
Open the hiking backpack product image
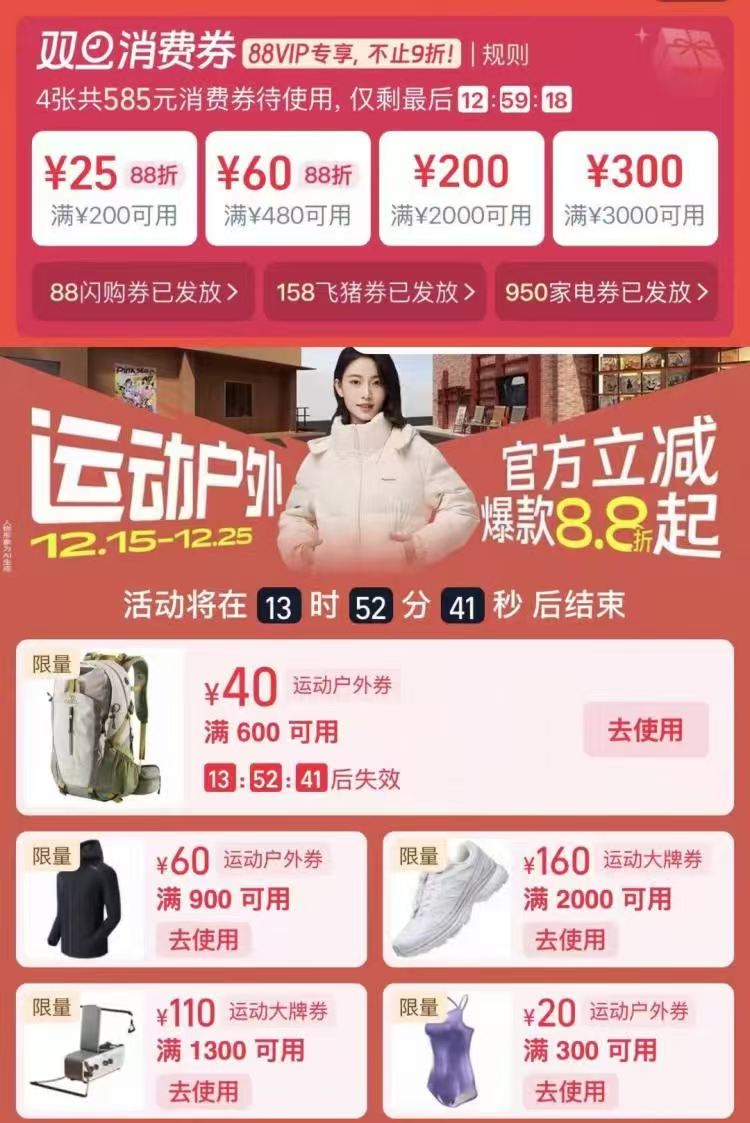tap(106, 727)
